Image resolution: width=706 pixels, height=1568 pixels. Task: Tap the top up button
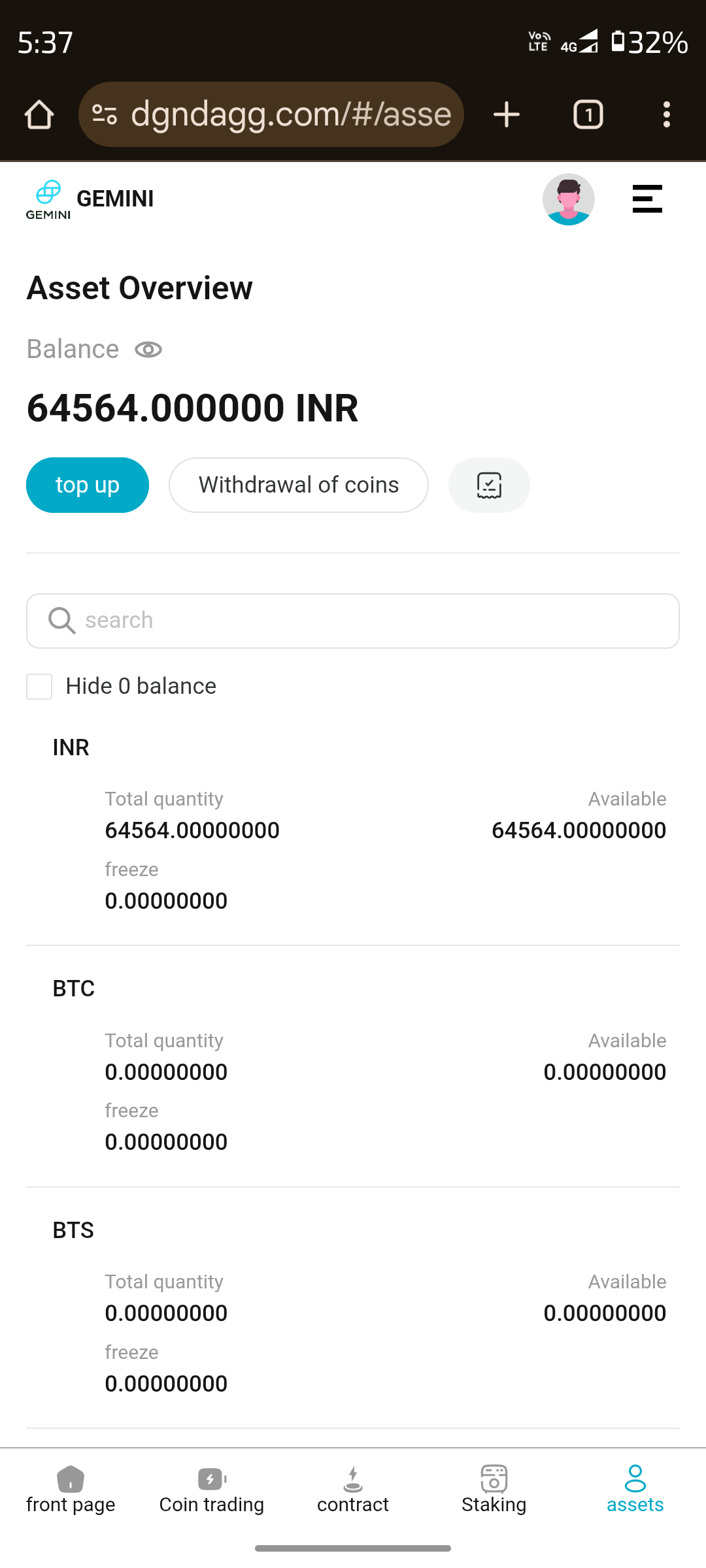pos(88,485)
